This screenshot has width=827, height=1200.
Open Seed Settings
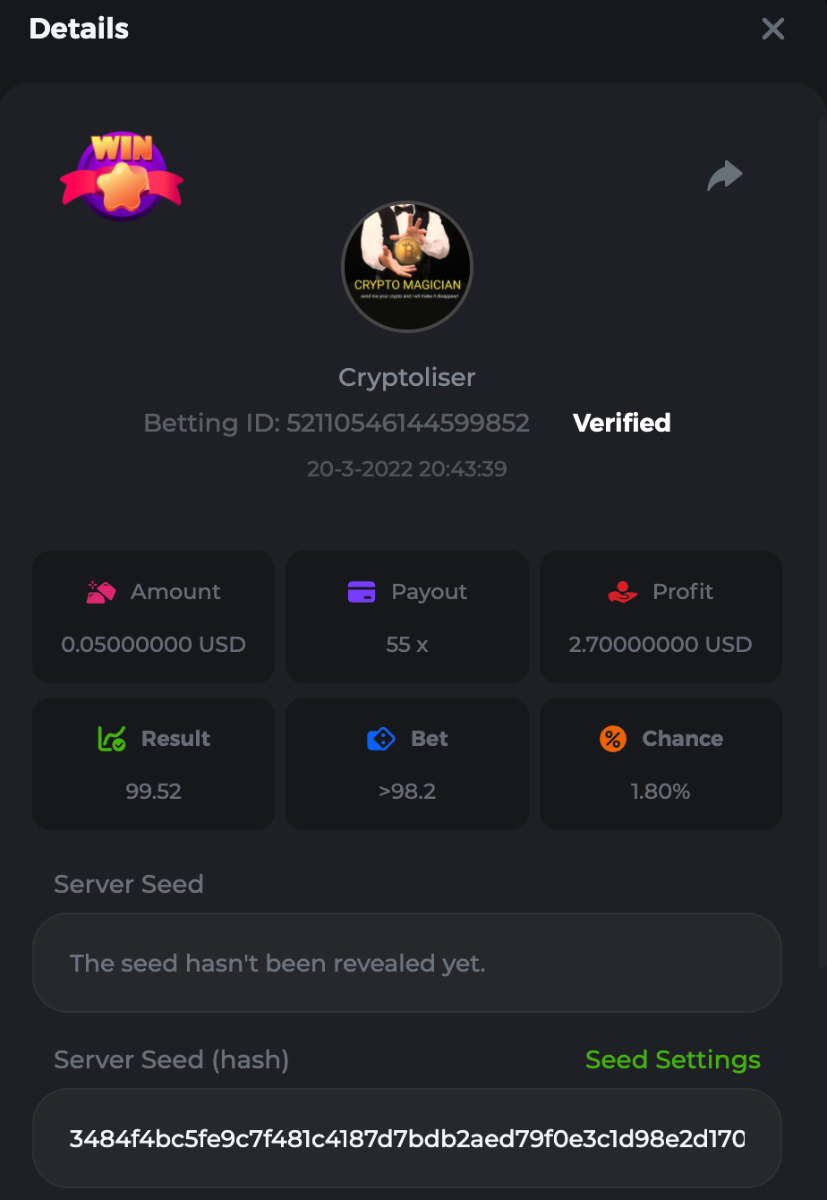(672, 1060)
